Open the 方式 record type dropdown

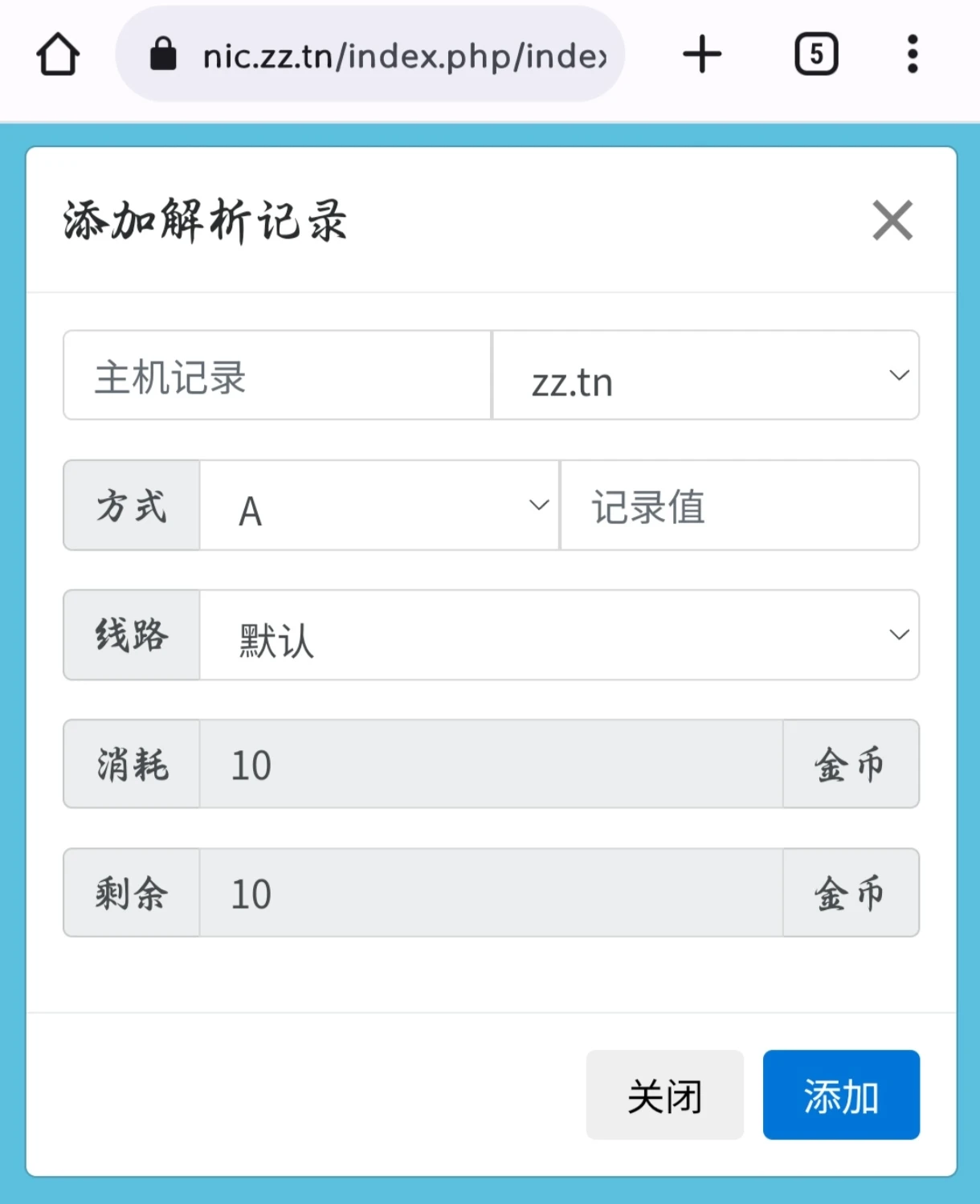pos(379,506)
